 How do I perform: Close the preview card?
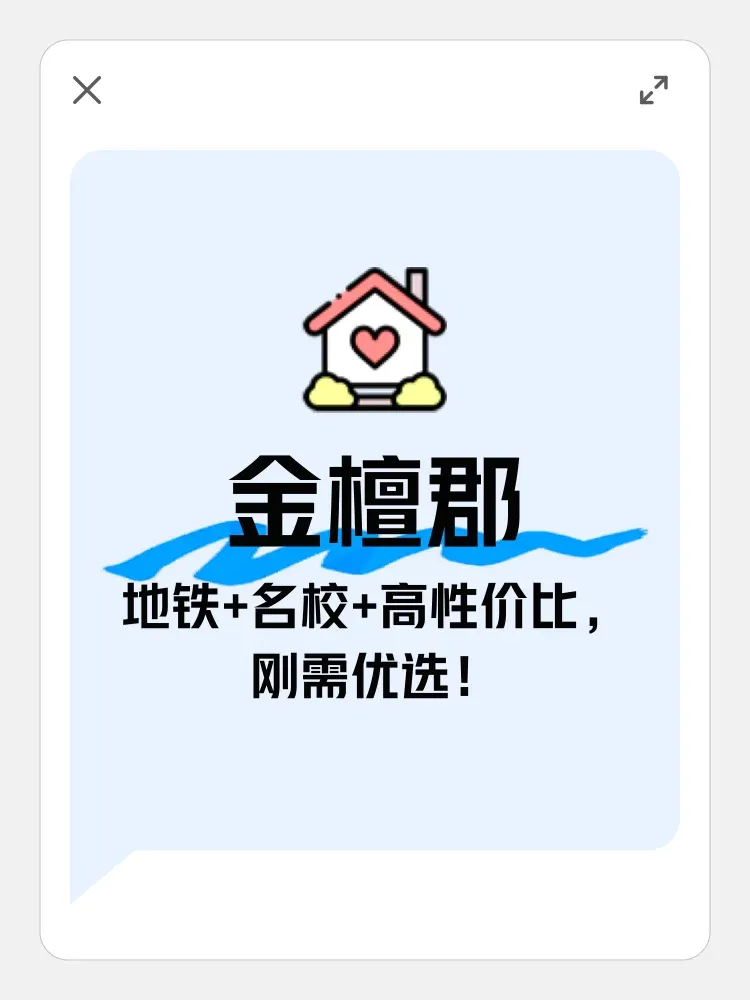click(x=87, y=90)
